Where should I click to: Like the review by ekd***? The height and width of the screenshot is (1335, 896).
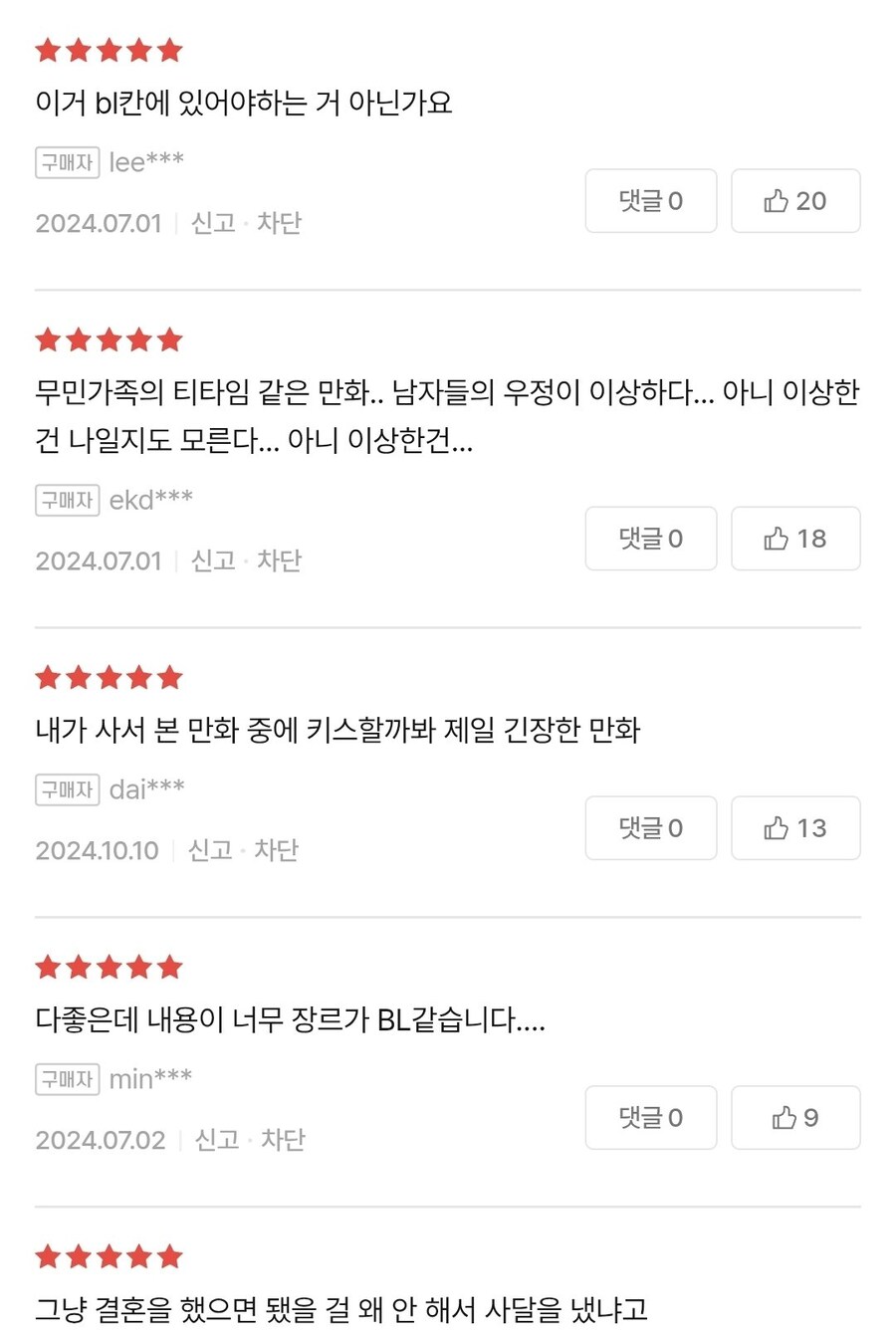click(x=795, y=539)
